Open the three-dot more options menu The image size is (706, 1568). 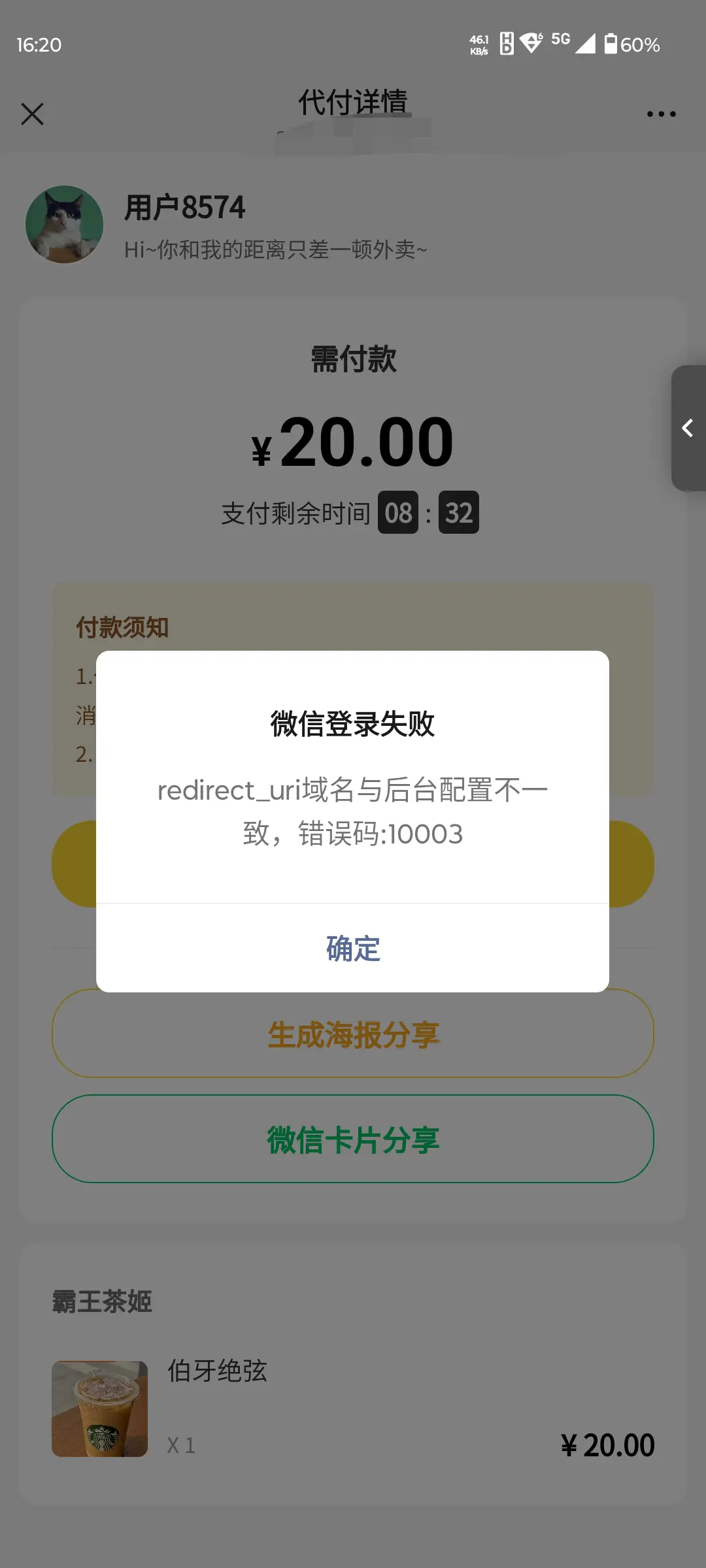coord(660,113)
